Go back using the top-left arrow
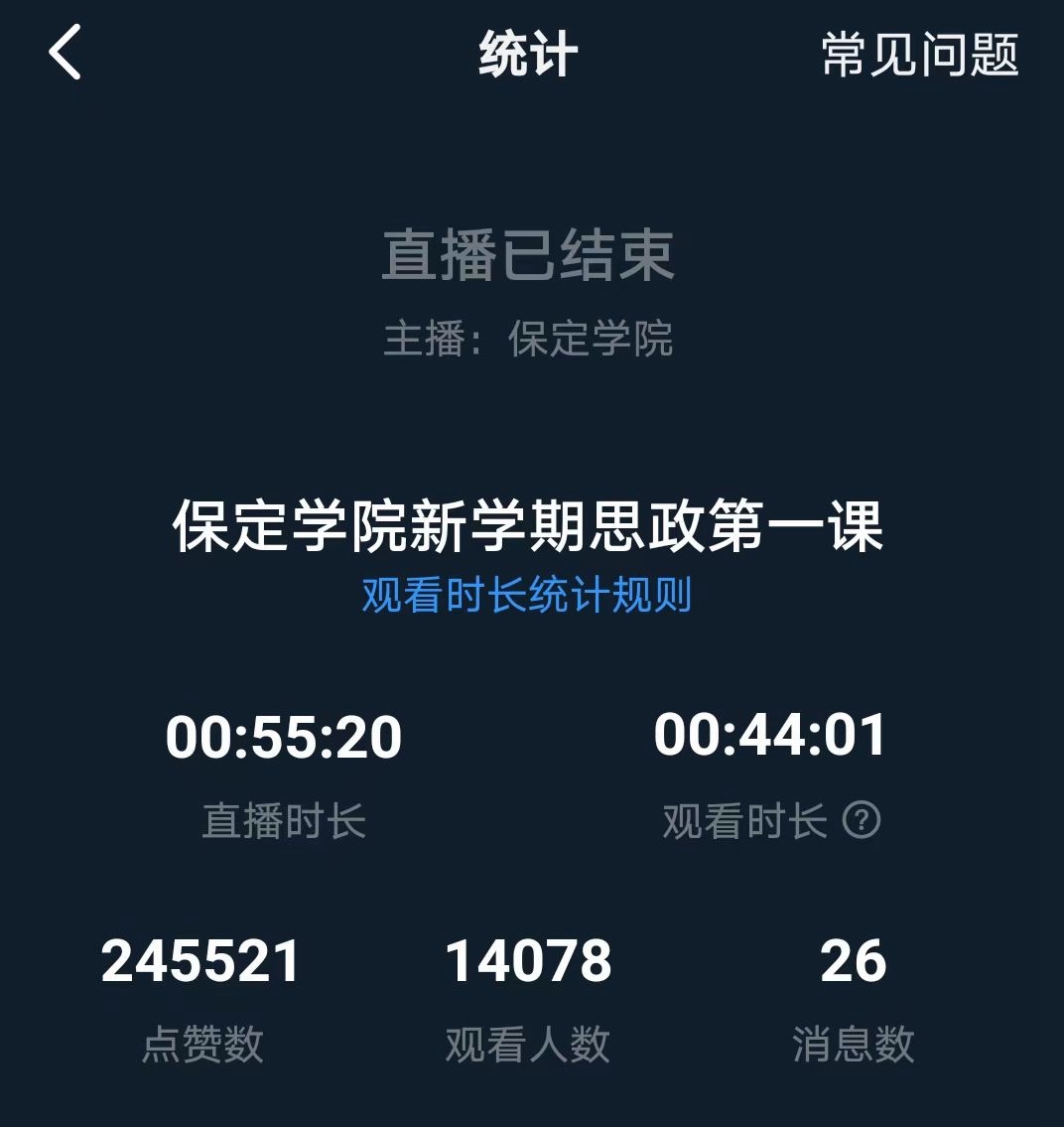The image size is (1064, 1127). pyautogui.click(x=66, y=54)
